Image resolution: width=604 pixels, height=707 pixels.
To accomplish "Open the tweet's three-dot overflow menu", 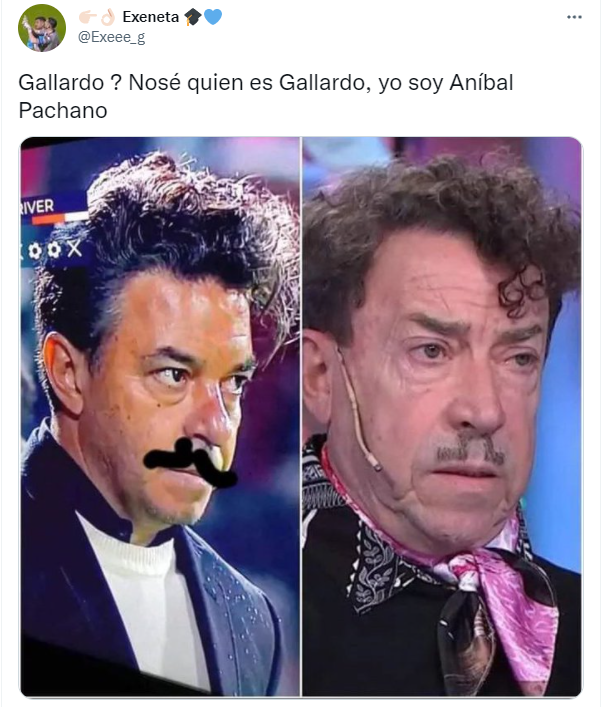I will coord(574,17).
